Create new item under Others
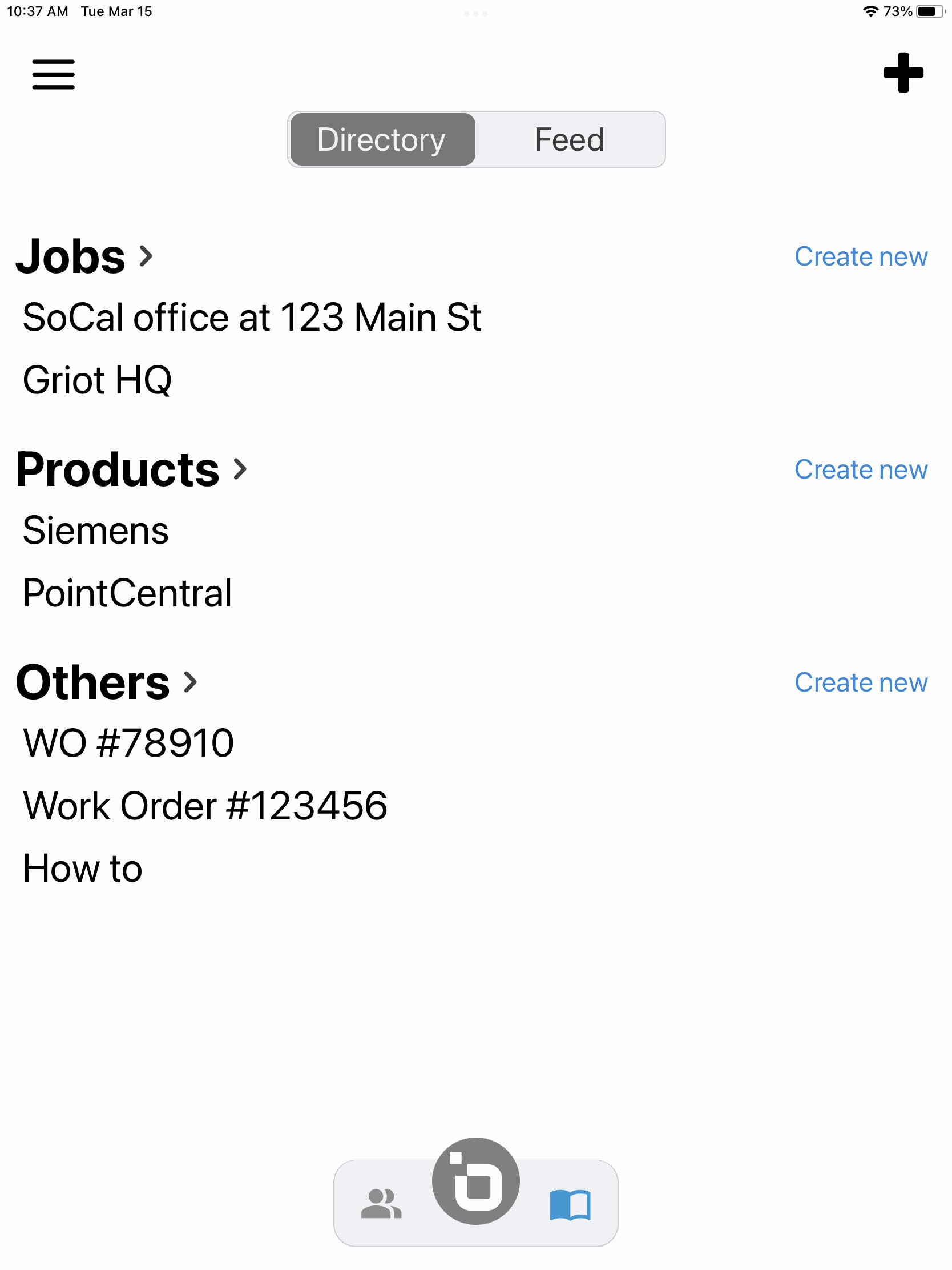Viewport: 952px width, 1270px height. [860, 682]
